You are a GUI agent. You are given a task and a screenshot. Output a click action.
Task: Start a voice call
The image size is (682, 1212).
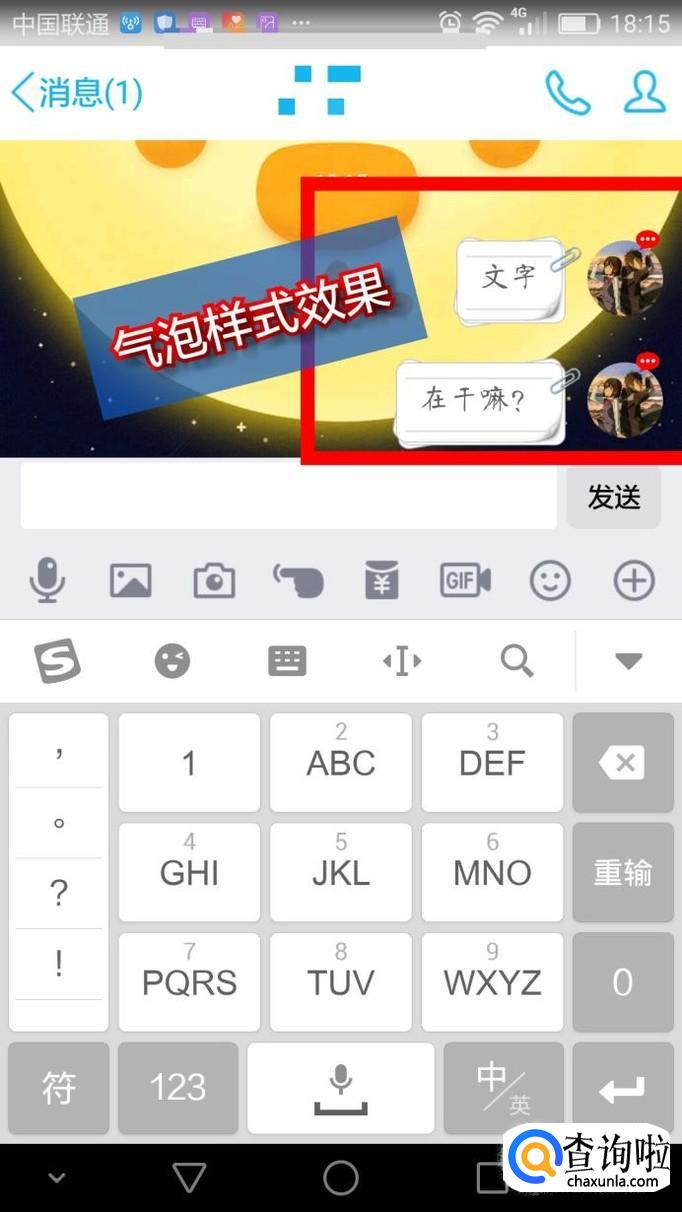tap(567, 93)
